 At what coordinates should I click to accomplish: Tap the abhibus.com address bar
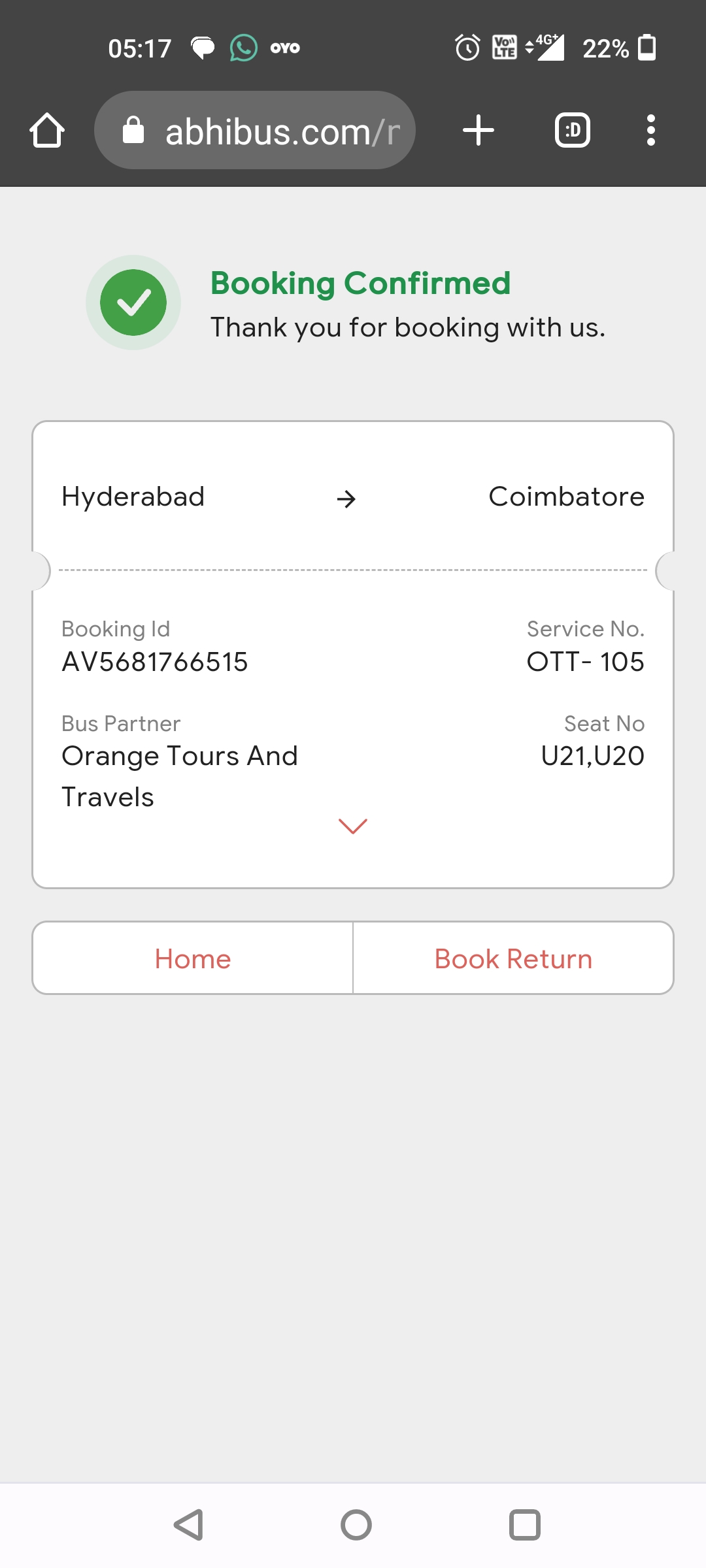255,130
